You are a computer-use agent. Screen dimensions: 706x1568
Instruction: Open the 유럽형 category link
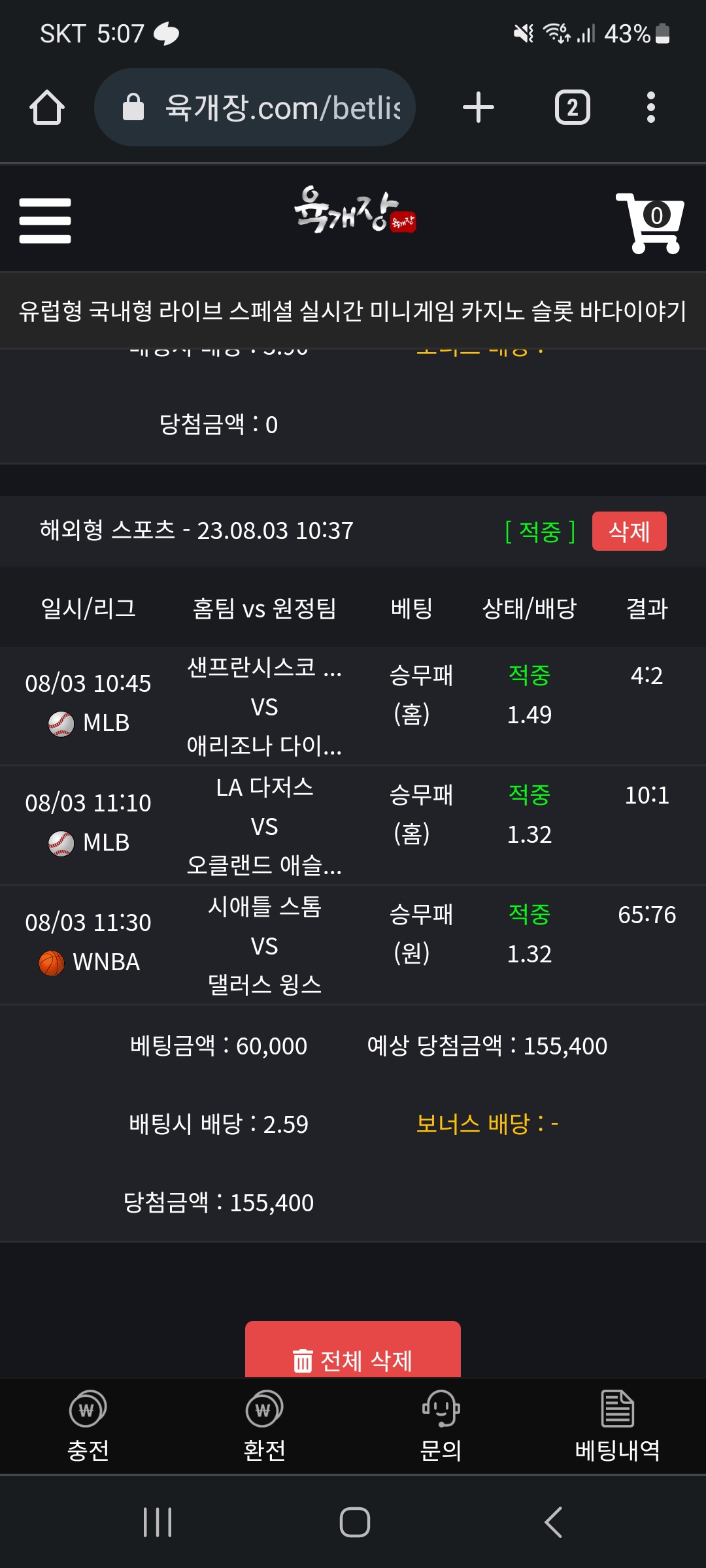[50, 311]
